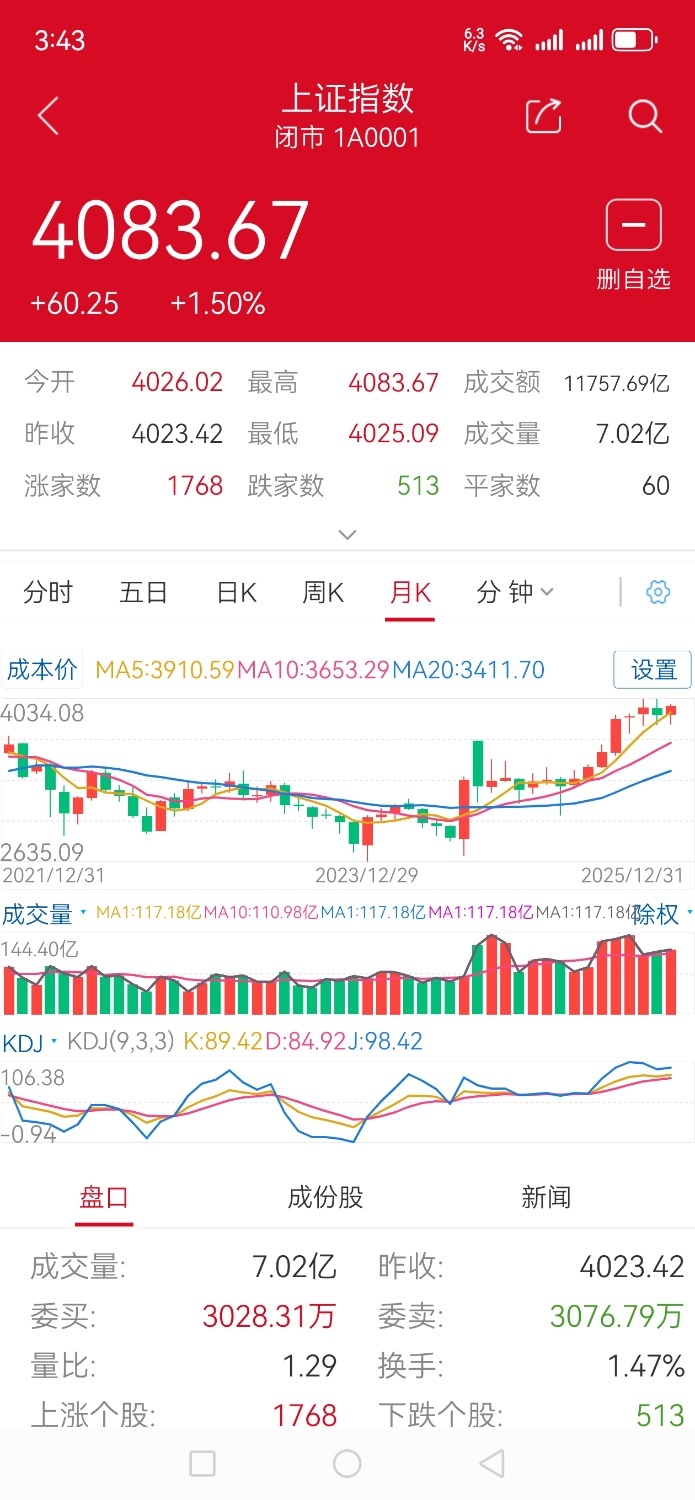The image size is (695, 1500).
Task: Select the 周K chart tab
Action: (x=323, y=592)
